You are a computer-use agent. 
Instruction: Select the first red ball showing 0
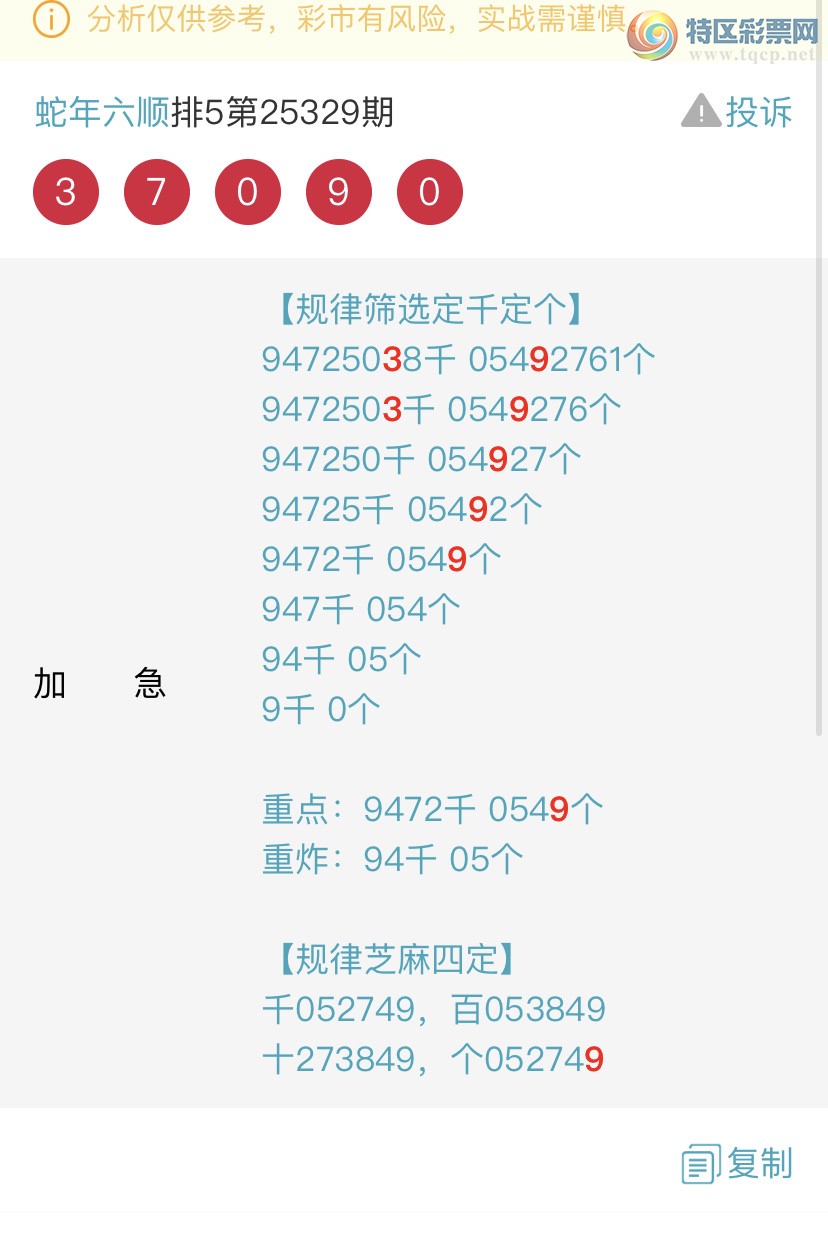point(247,191)
